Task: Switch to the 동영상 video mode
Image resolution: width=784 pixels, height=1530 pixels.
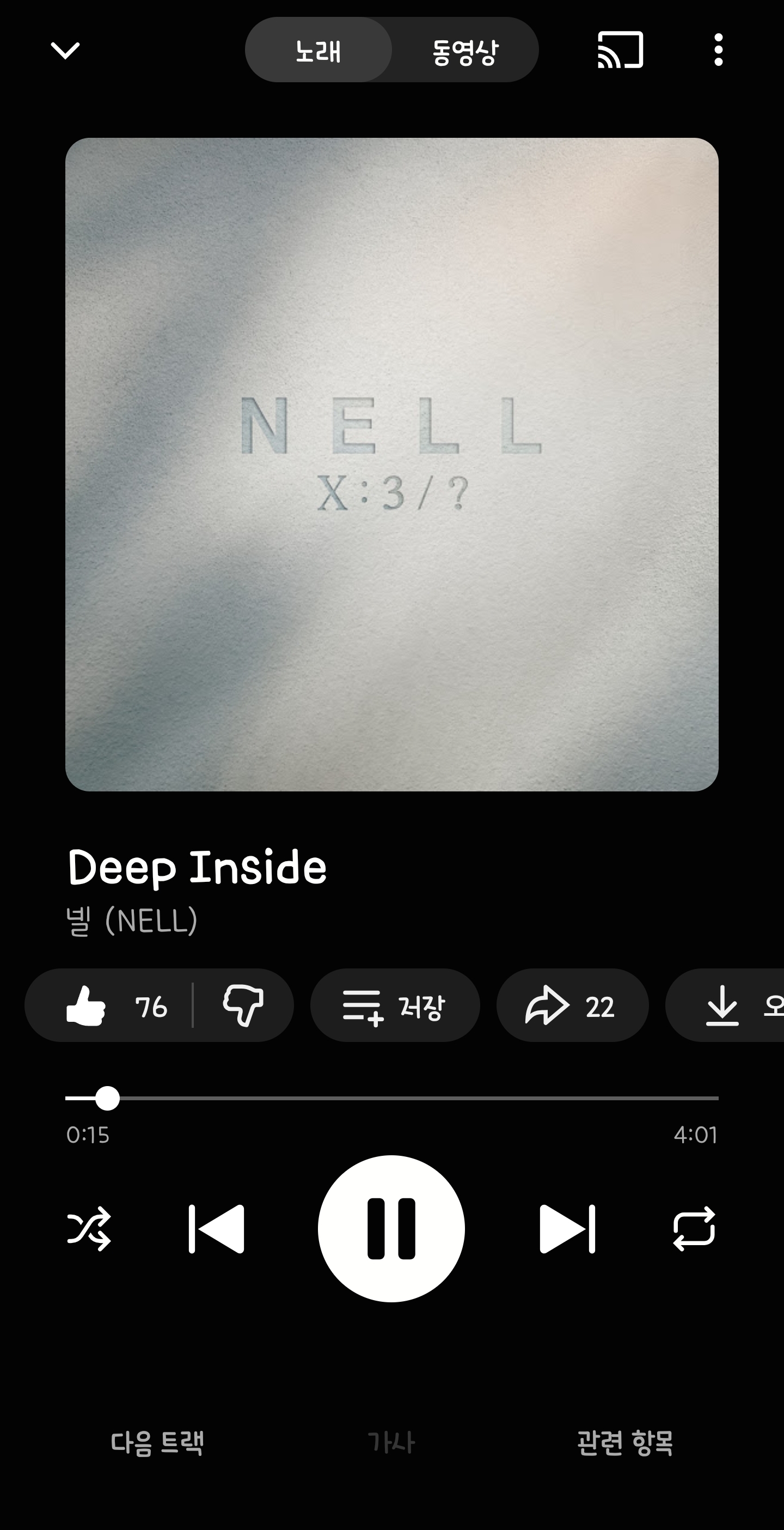Action: point(465,51)
